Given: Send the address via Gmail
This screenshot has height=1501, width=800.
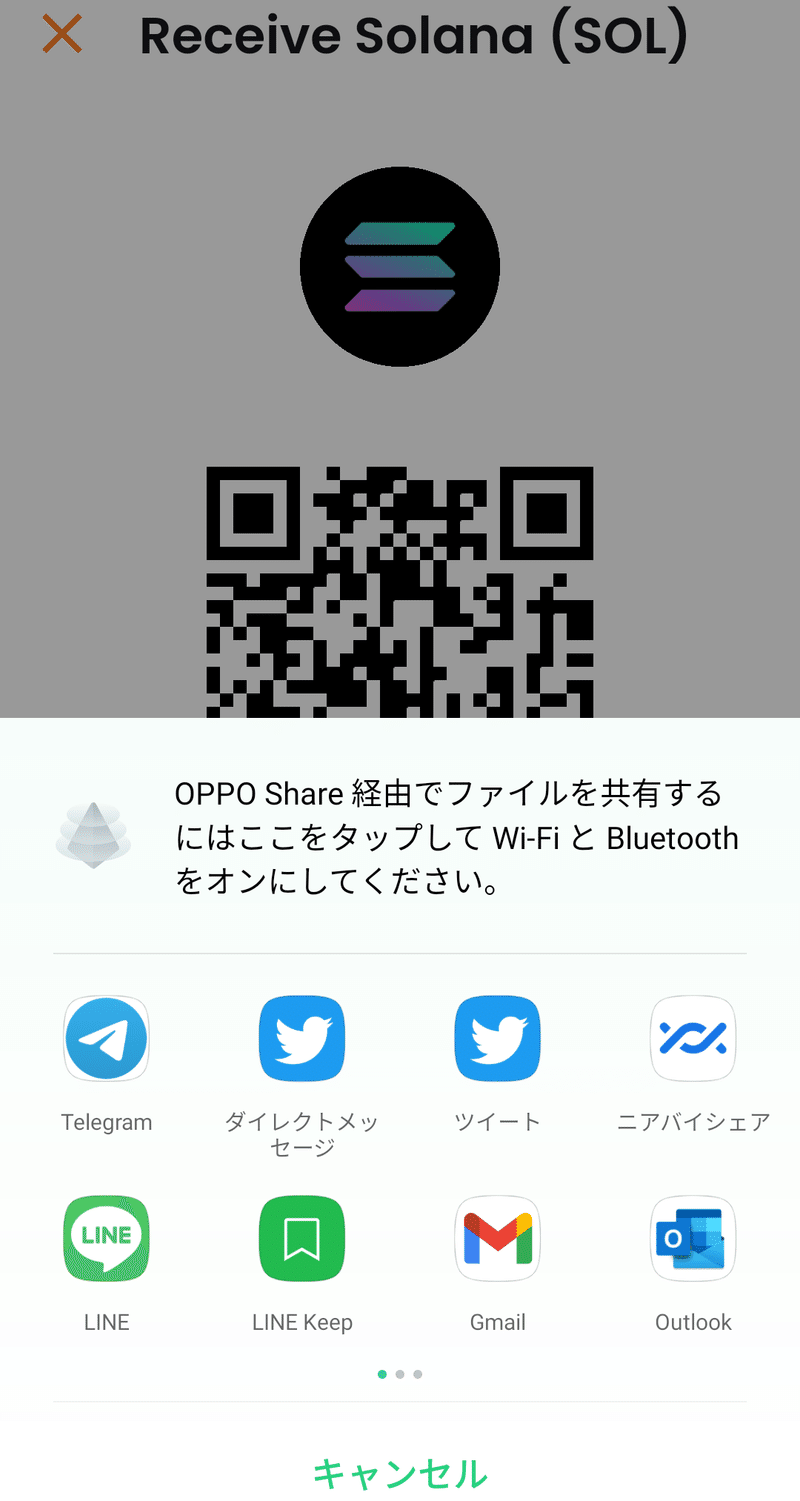Looking at the screenshot, I should 497,1238.
